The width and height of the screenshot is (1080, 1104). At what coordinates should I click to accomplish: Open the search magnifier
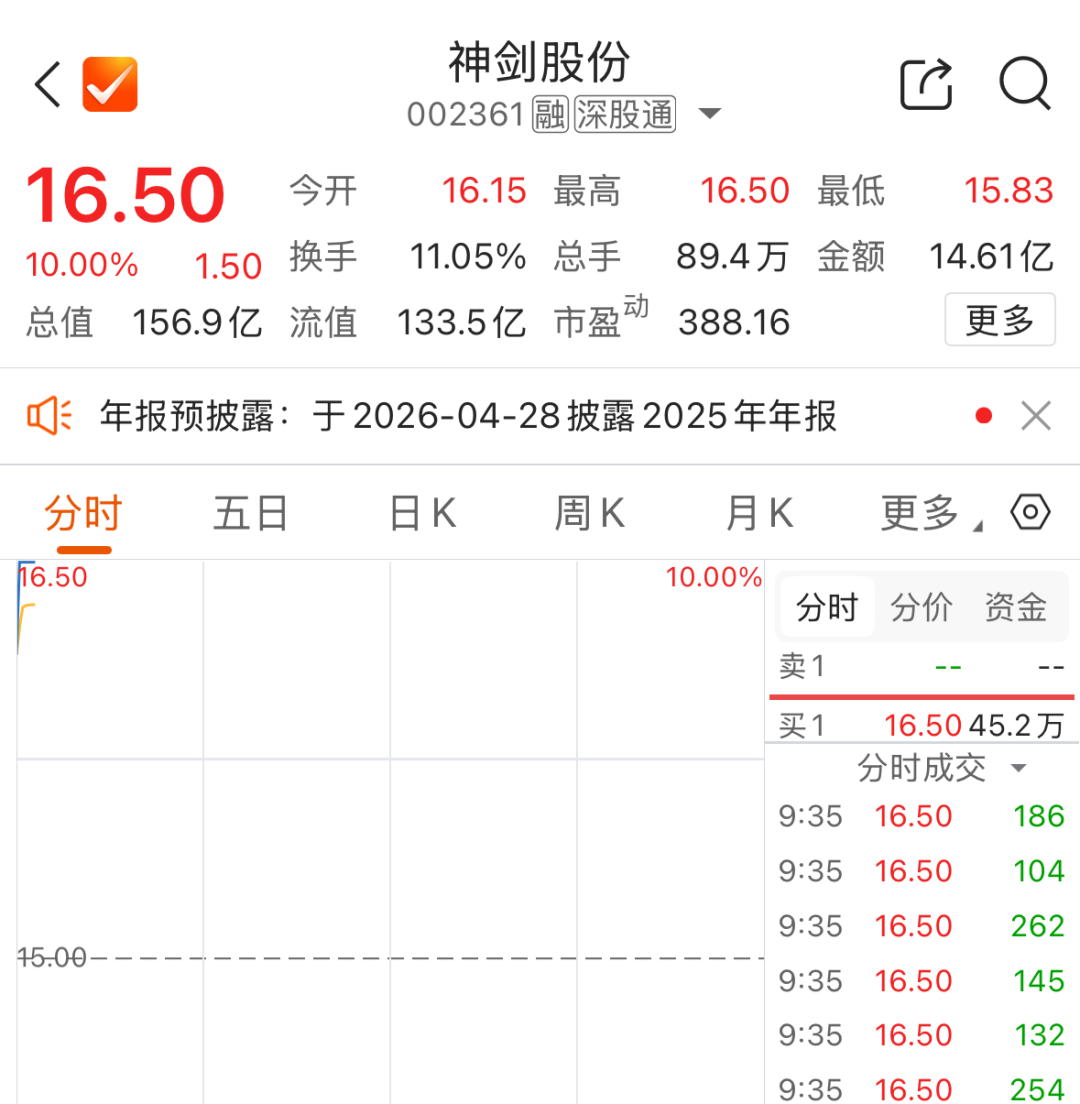1025,84
